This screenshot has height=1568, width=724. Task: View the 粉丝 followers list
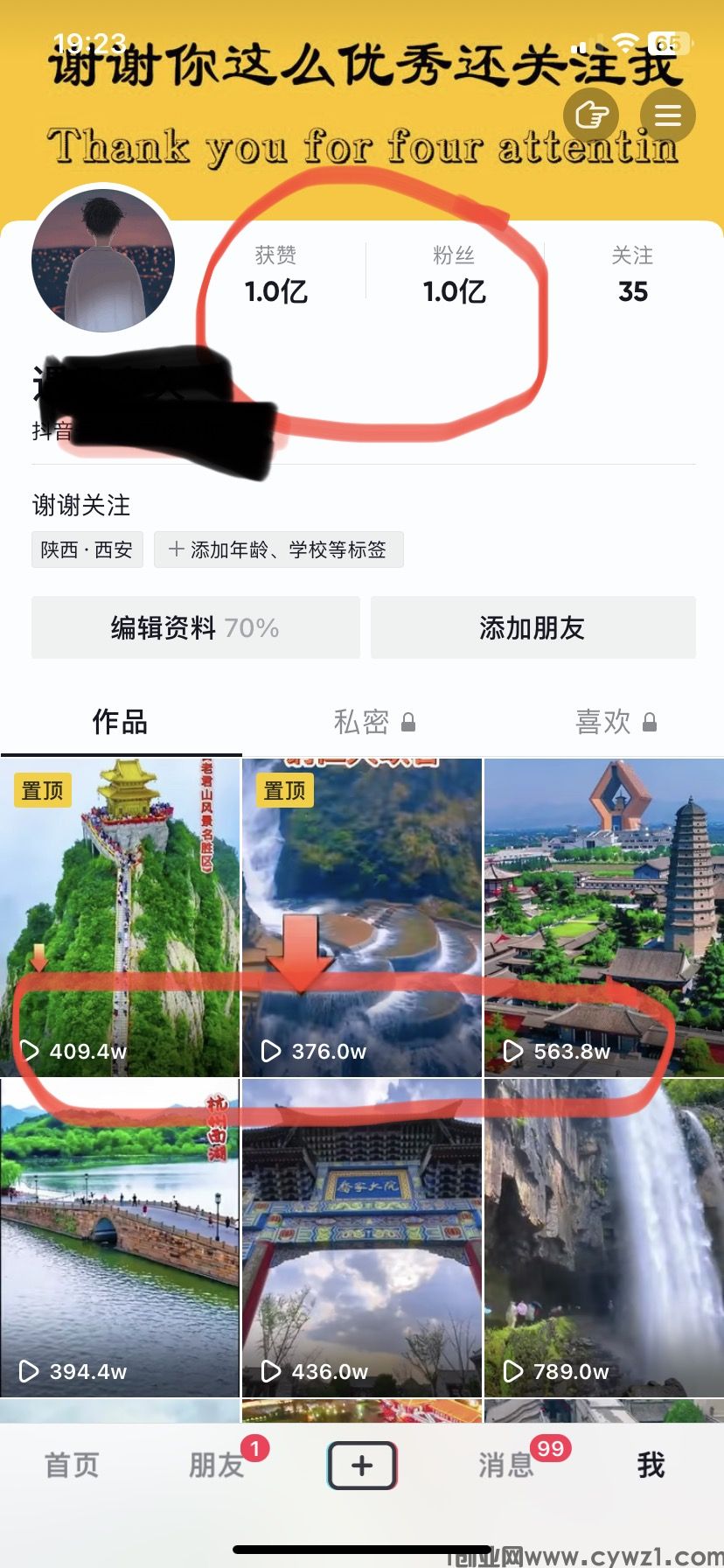pyautogui.click(x=454, y=276)
